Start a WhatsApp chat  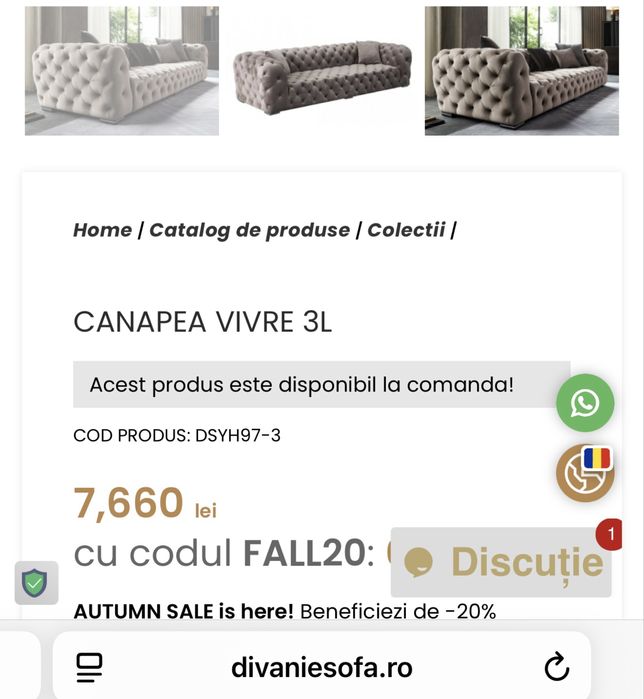(585, 403)
